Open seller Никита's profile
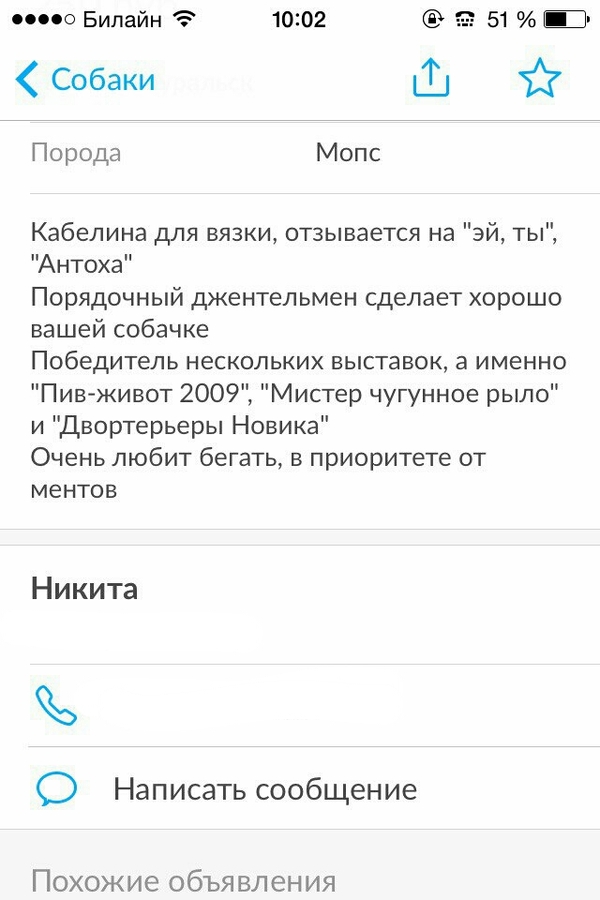Screen dimensions: 600x900 (85, 589)
